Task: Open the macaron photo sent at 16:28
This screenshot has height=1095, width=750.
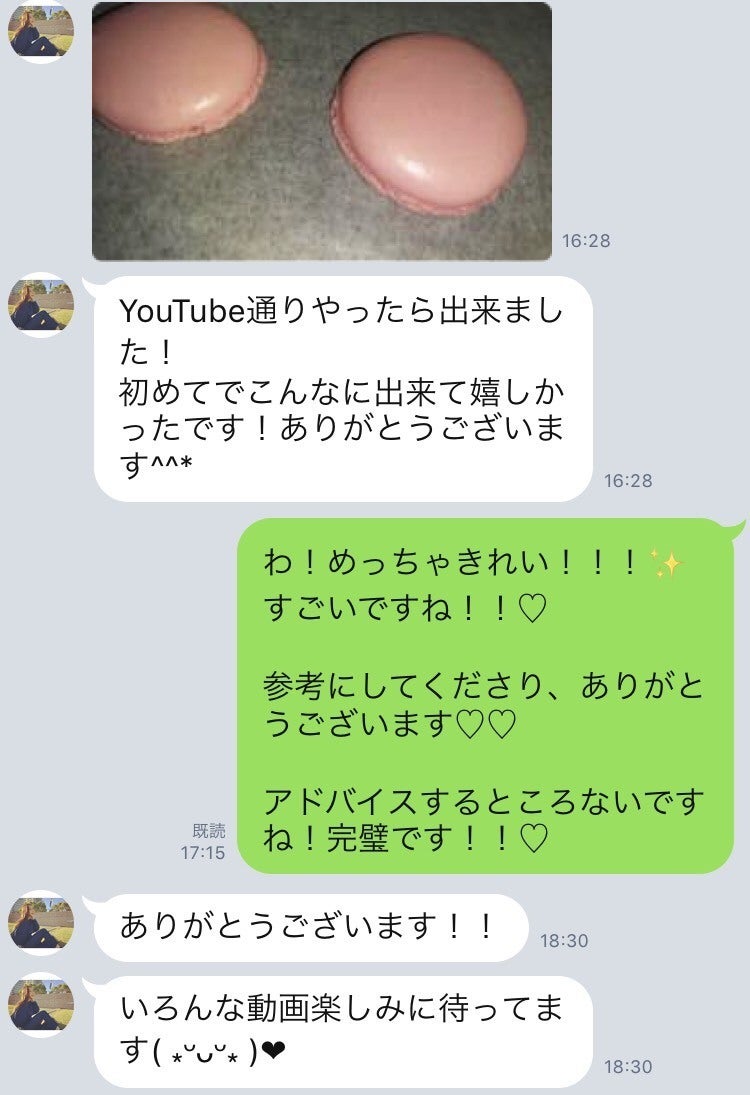Action: coord(321,130)
